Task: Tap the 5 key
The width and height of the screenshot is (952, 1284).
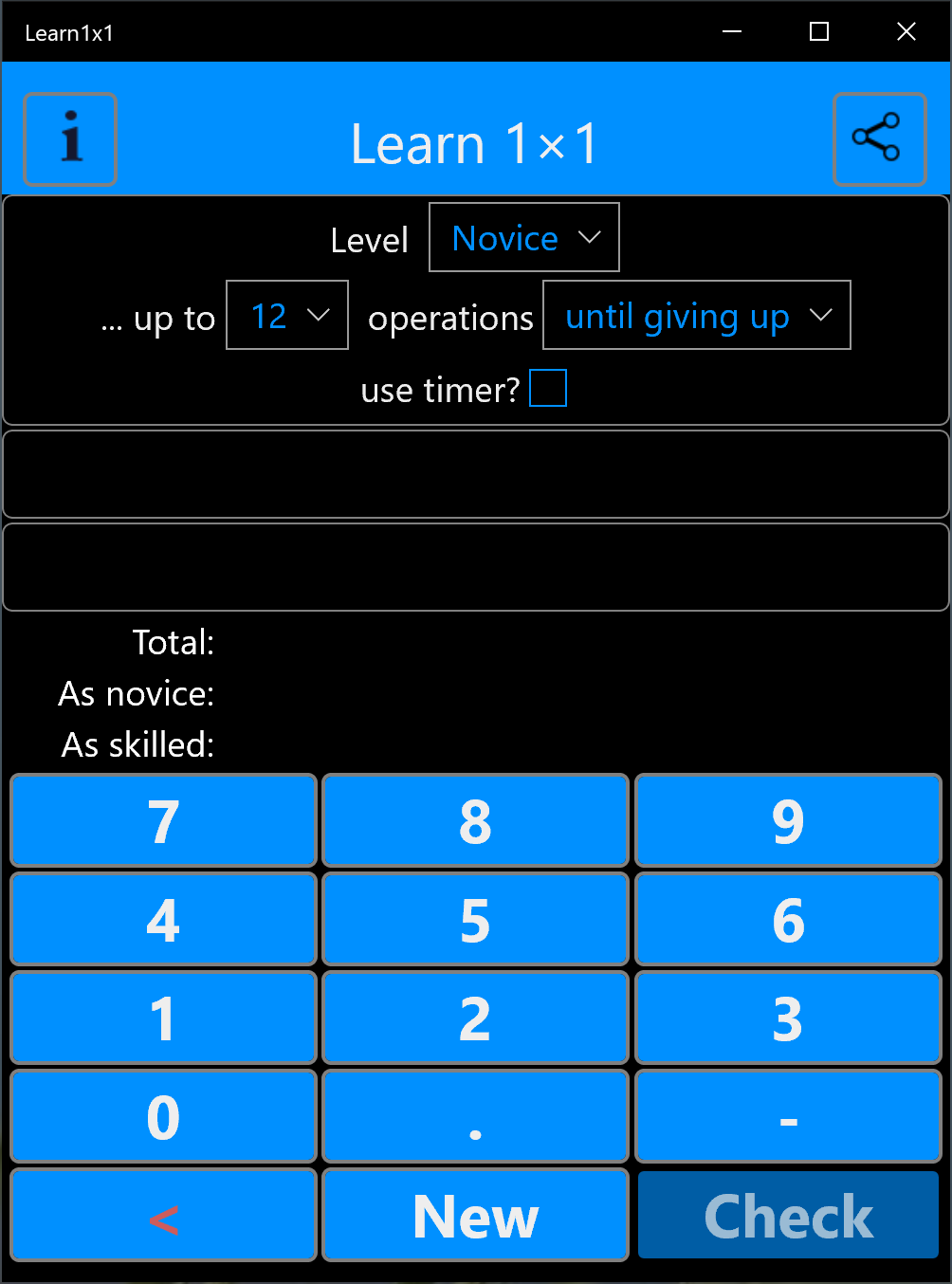Action: point(475,920)
